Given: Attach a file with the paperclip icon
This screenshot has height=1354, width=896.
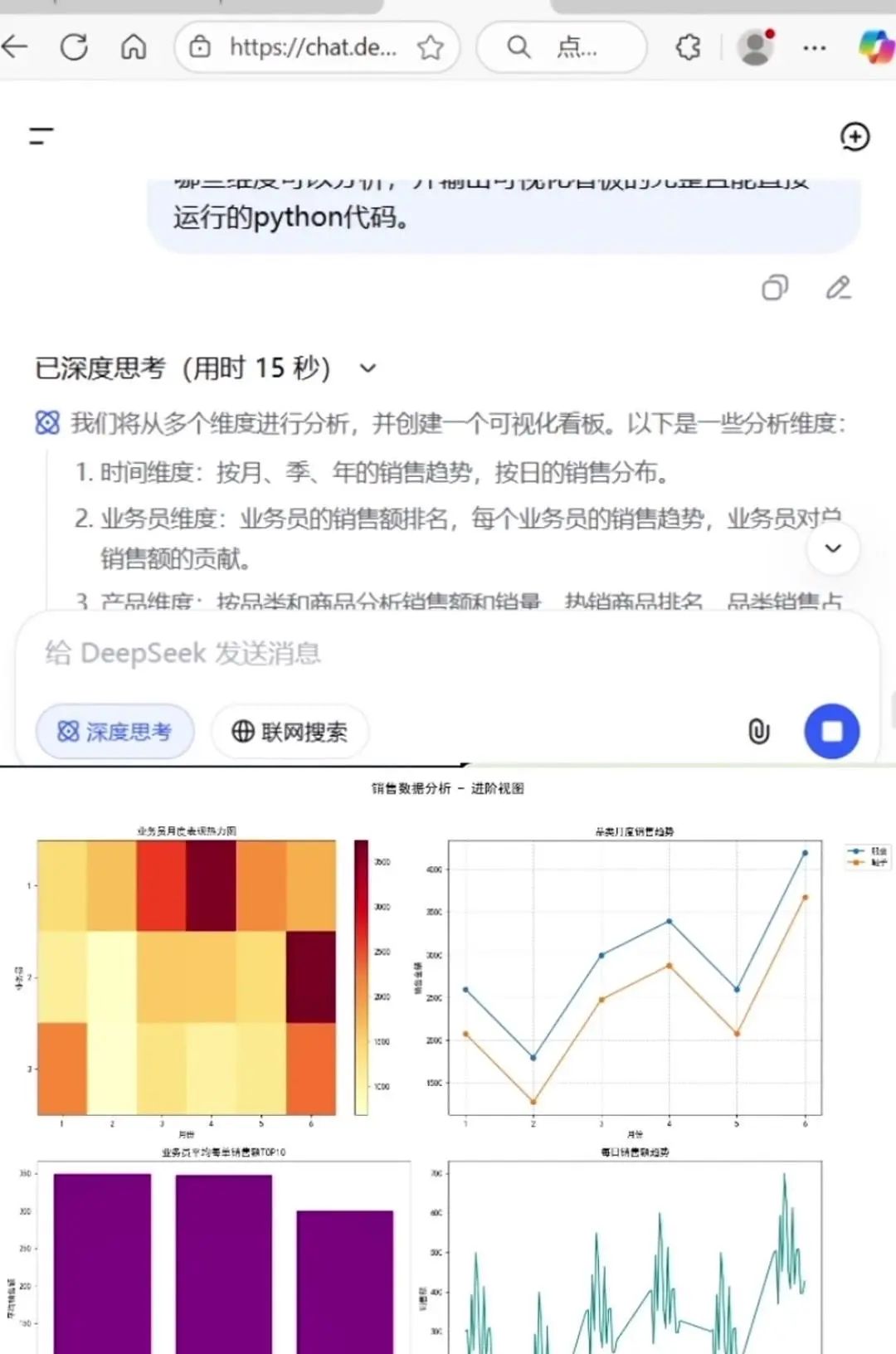Looking at the screenshot, I should pos(757,732).
